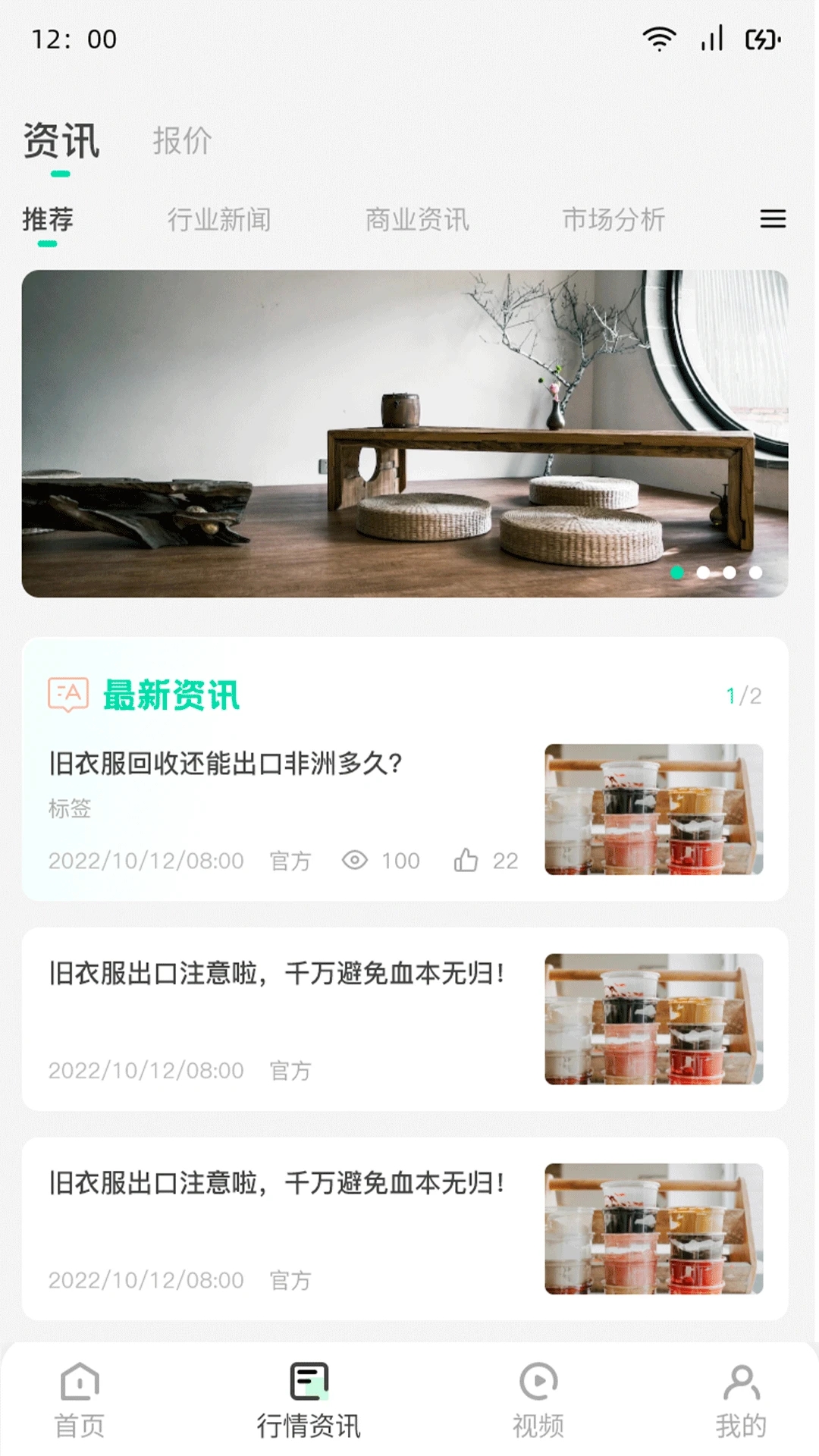Image resolution: width=819 pixels, height=1456 pixels.
Task: Switch to the 视频 tab
Action: (x=538, y=1401)
